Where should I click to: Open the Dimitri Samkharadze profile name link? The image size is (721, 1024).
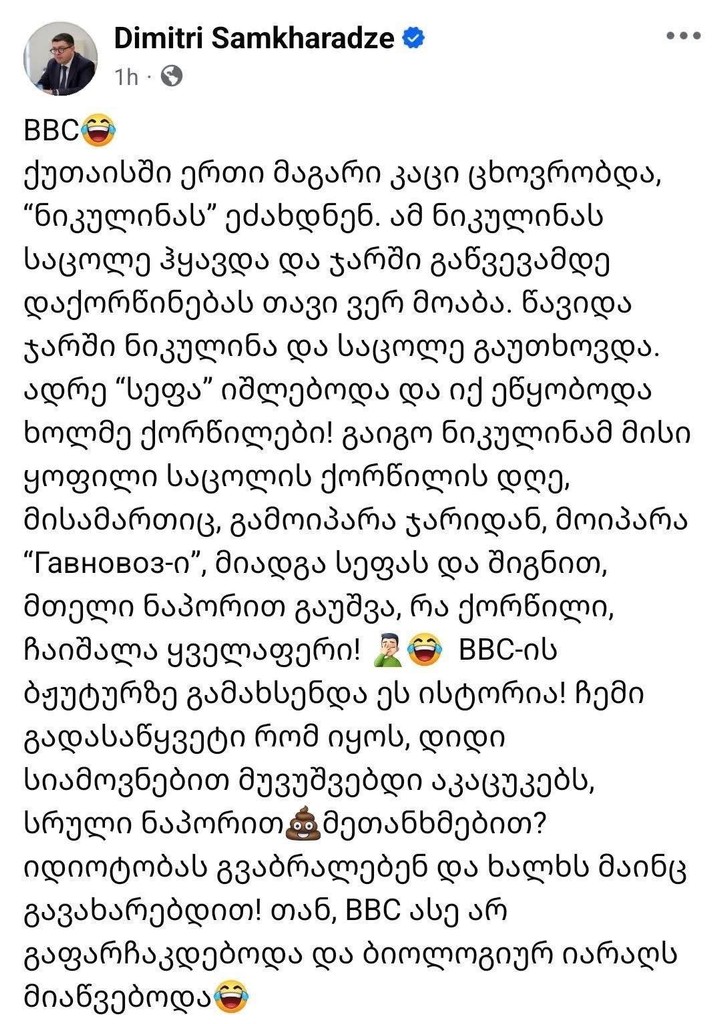coord(255,39)
